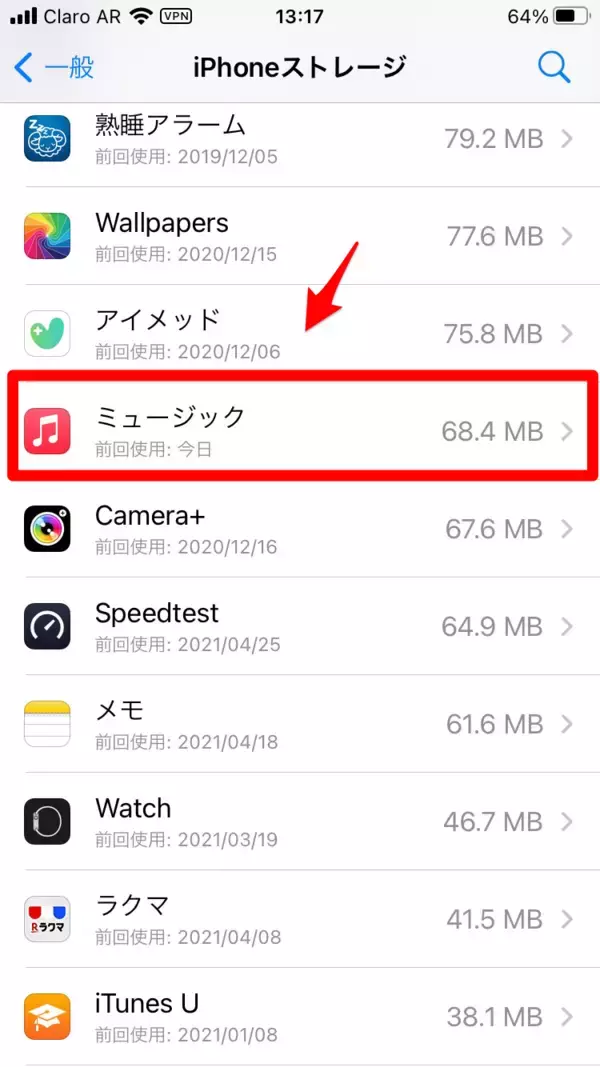Image resolution: width=600 pixels, height=1067 pixels.
Task: Open 熟睡アラーム storage details
Action: 300,139
